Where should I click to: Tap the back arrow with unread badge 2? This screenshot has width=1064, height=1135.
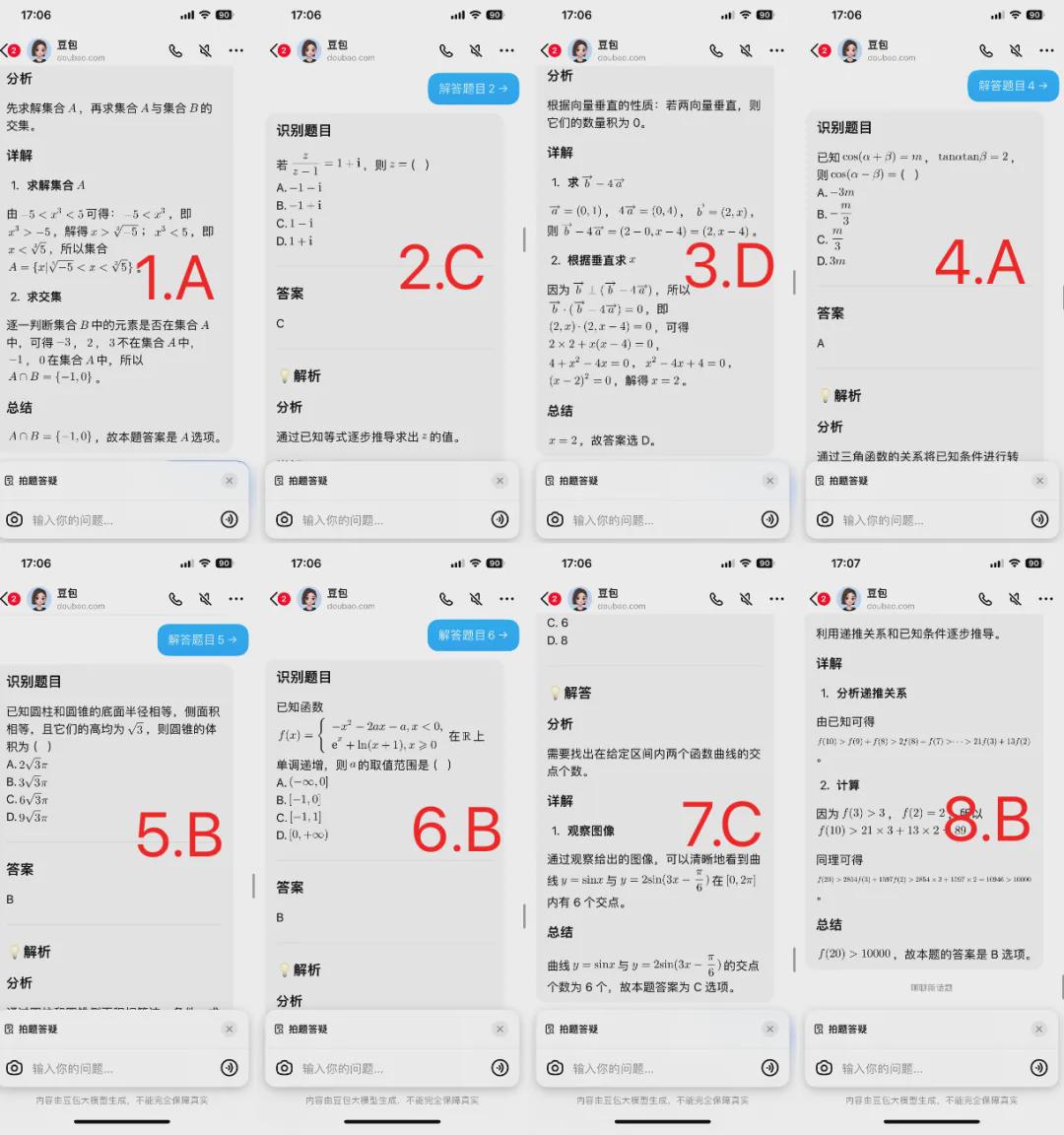(x=10, y=50)
